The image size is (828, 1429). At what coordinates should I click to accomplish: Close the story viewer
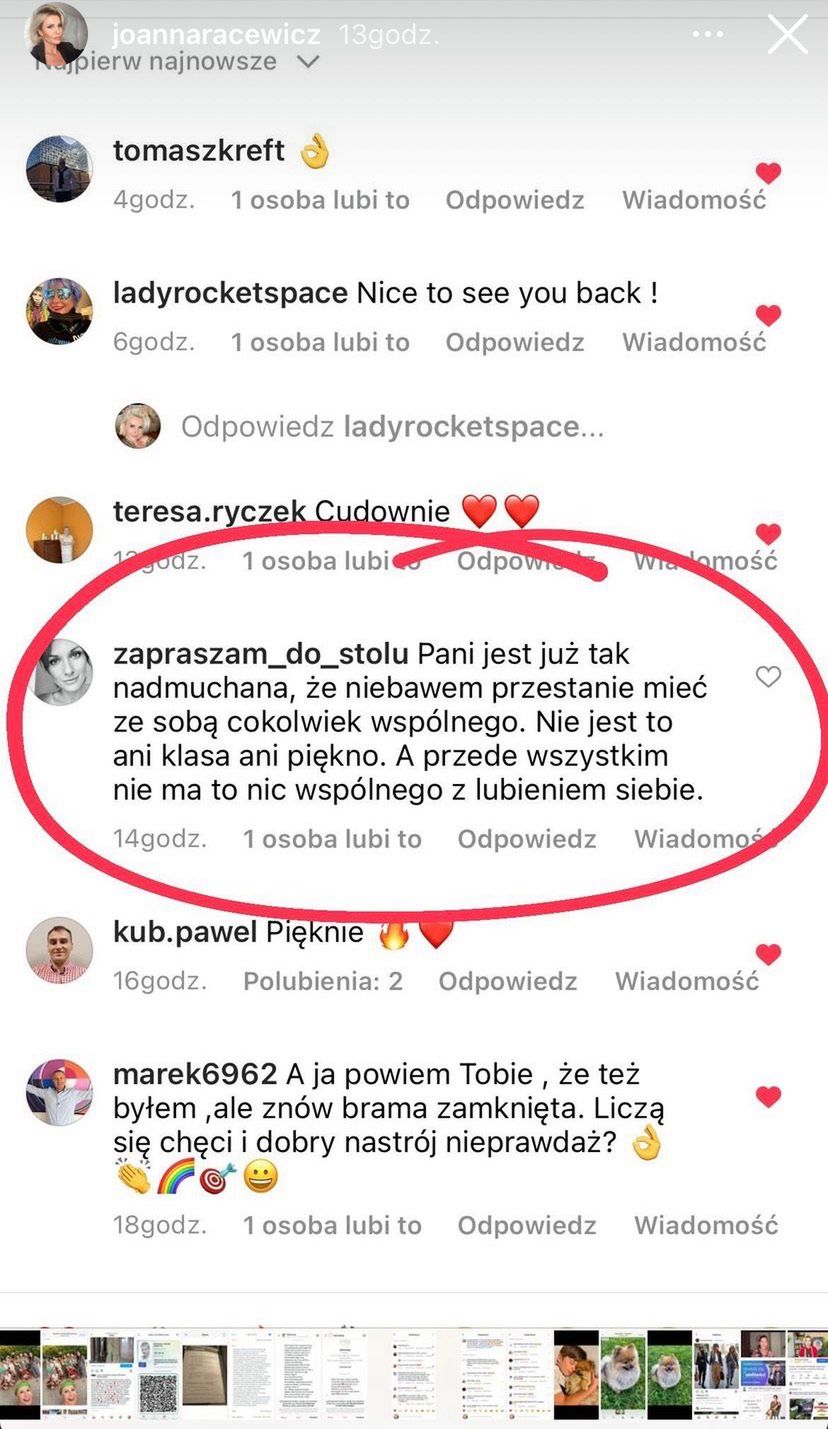pos(787,35)
